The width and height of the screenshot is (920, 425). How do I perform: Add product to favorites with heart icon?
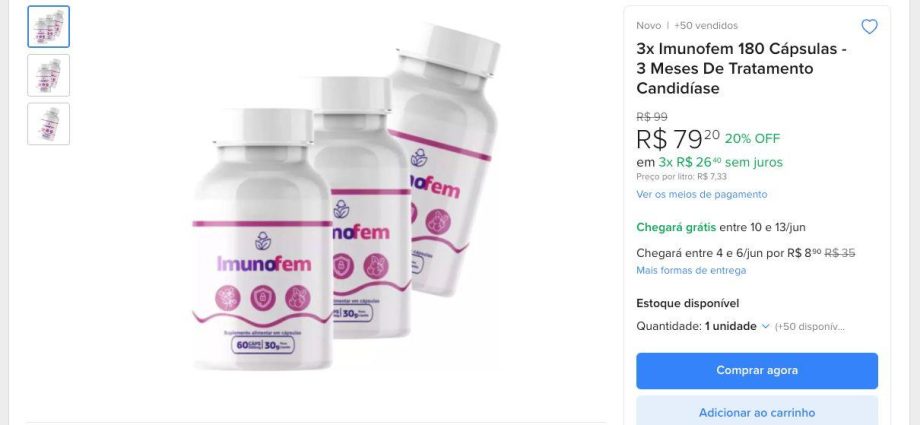[x=869, y=27]
